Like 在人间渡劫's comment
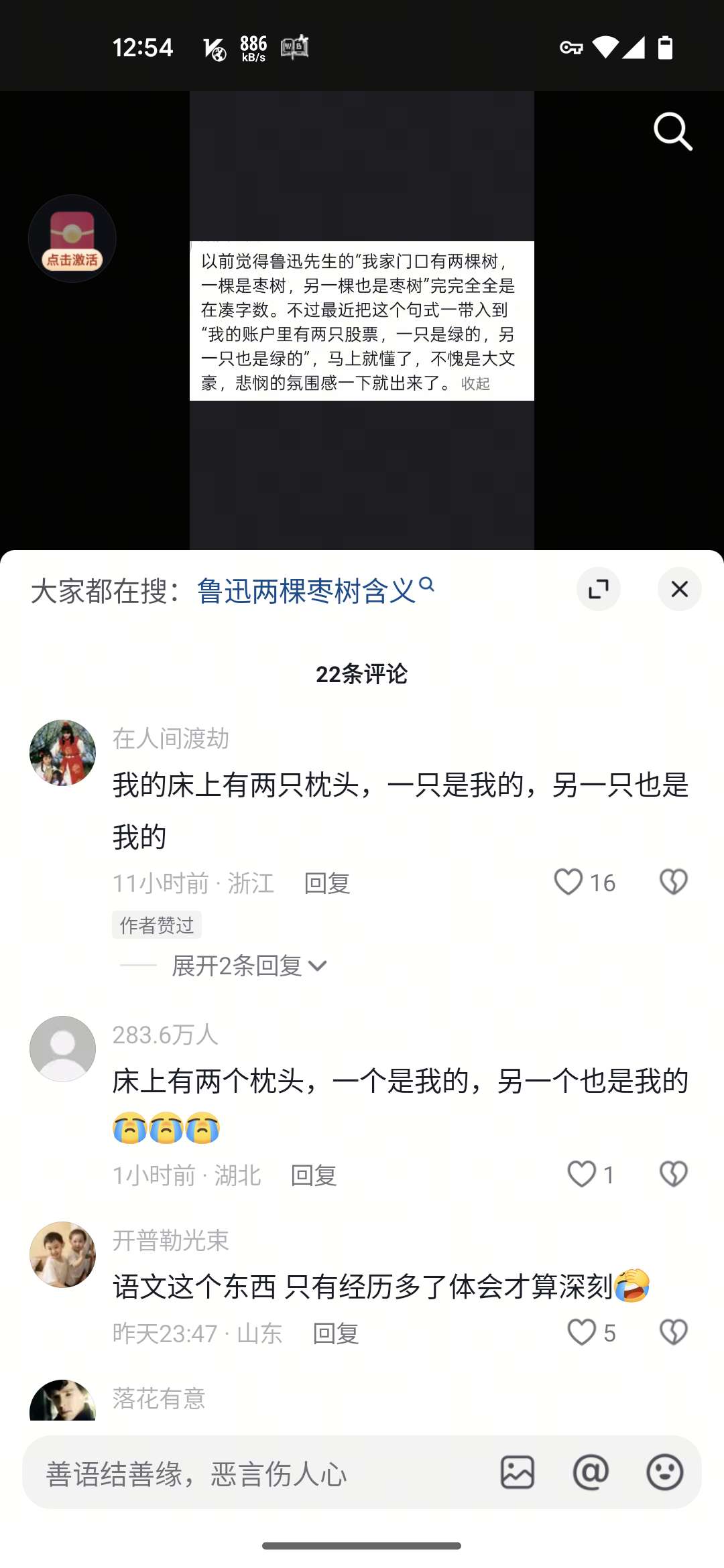The width and height of the screenshot is (724, 1568). pyautogui.click(x=568, y=882)
